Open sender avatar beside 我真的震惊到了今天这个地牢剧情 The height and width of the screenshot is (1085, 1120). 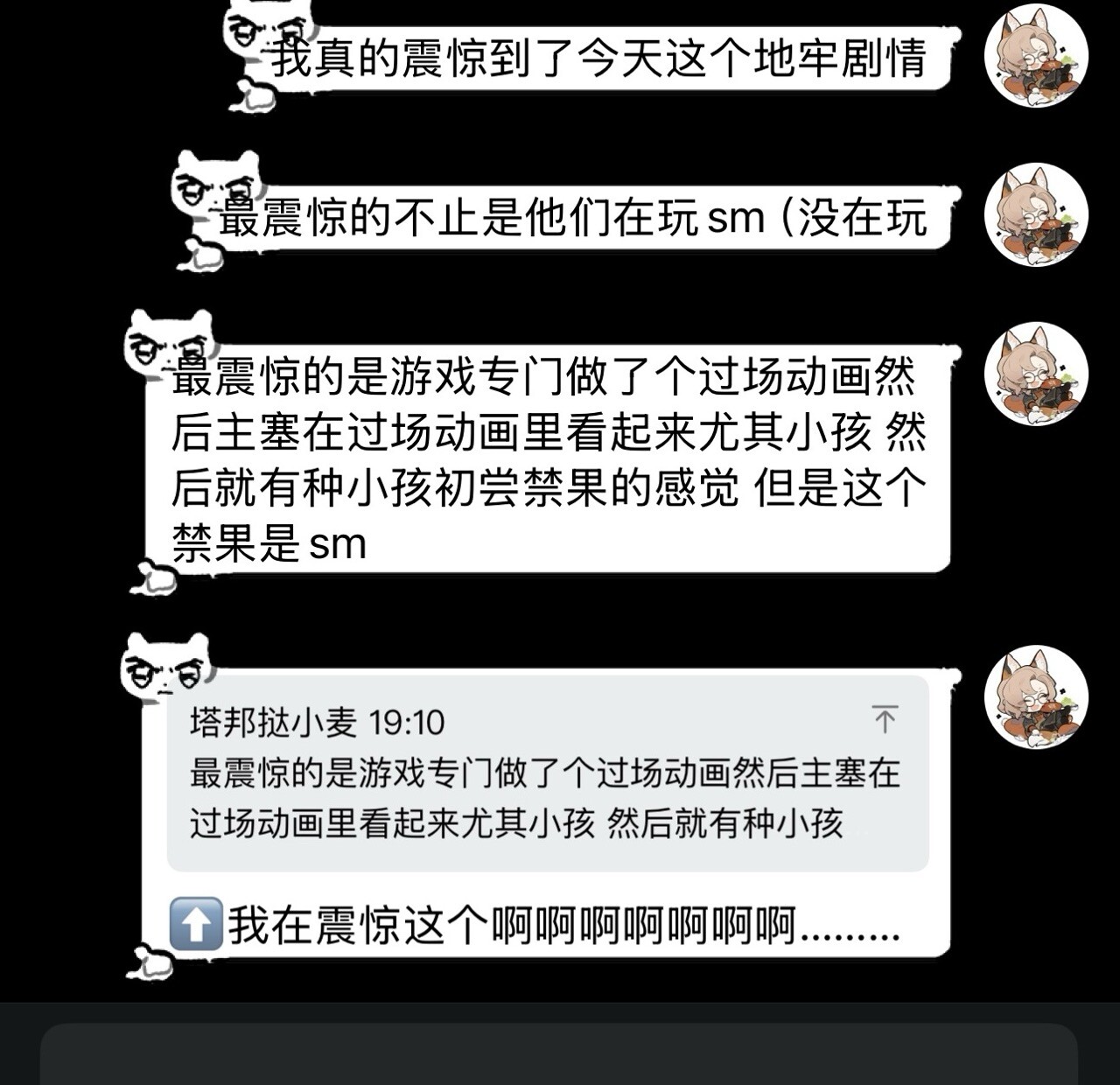point(1036,57)
